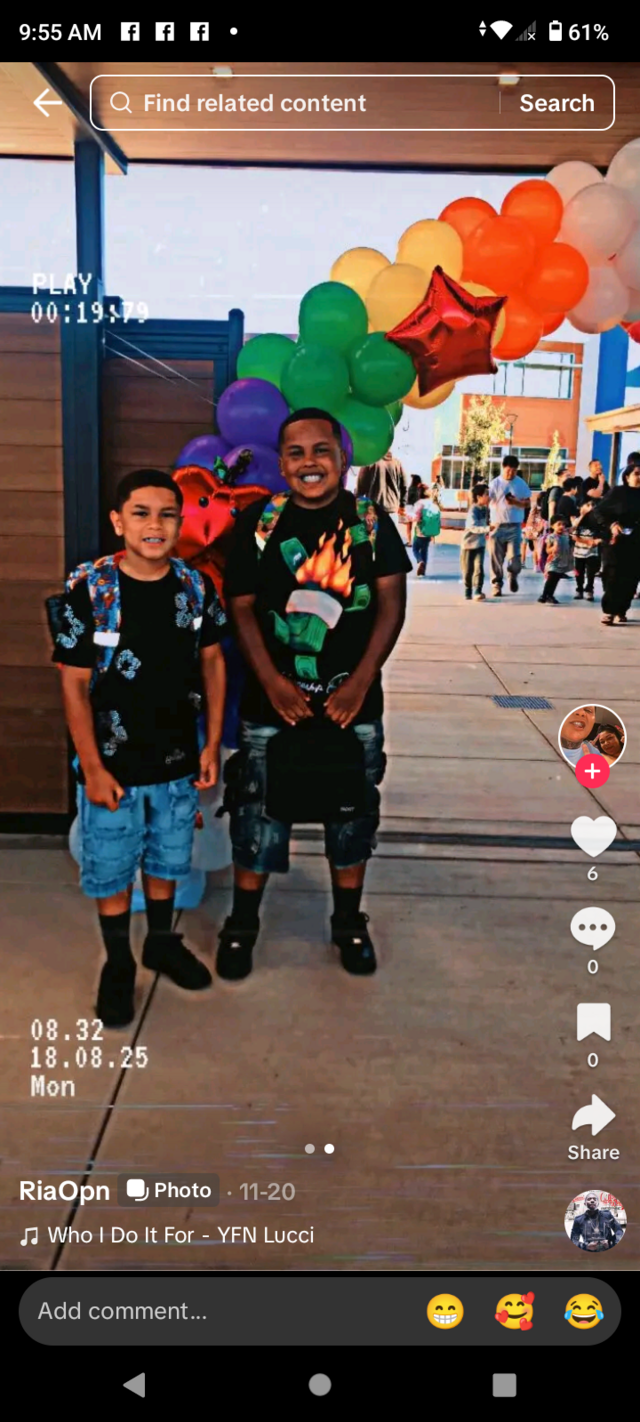Insert the smiling hearts emoji

click(x=514, y=1311)
